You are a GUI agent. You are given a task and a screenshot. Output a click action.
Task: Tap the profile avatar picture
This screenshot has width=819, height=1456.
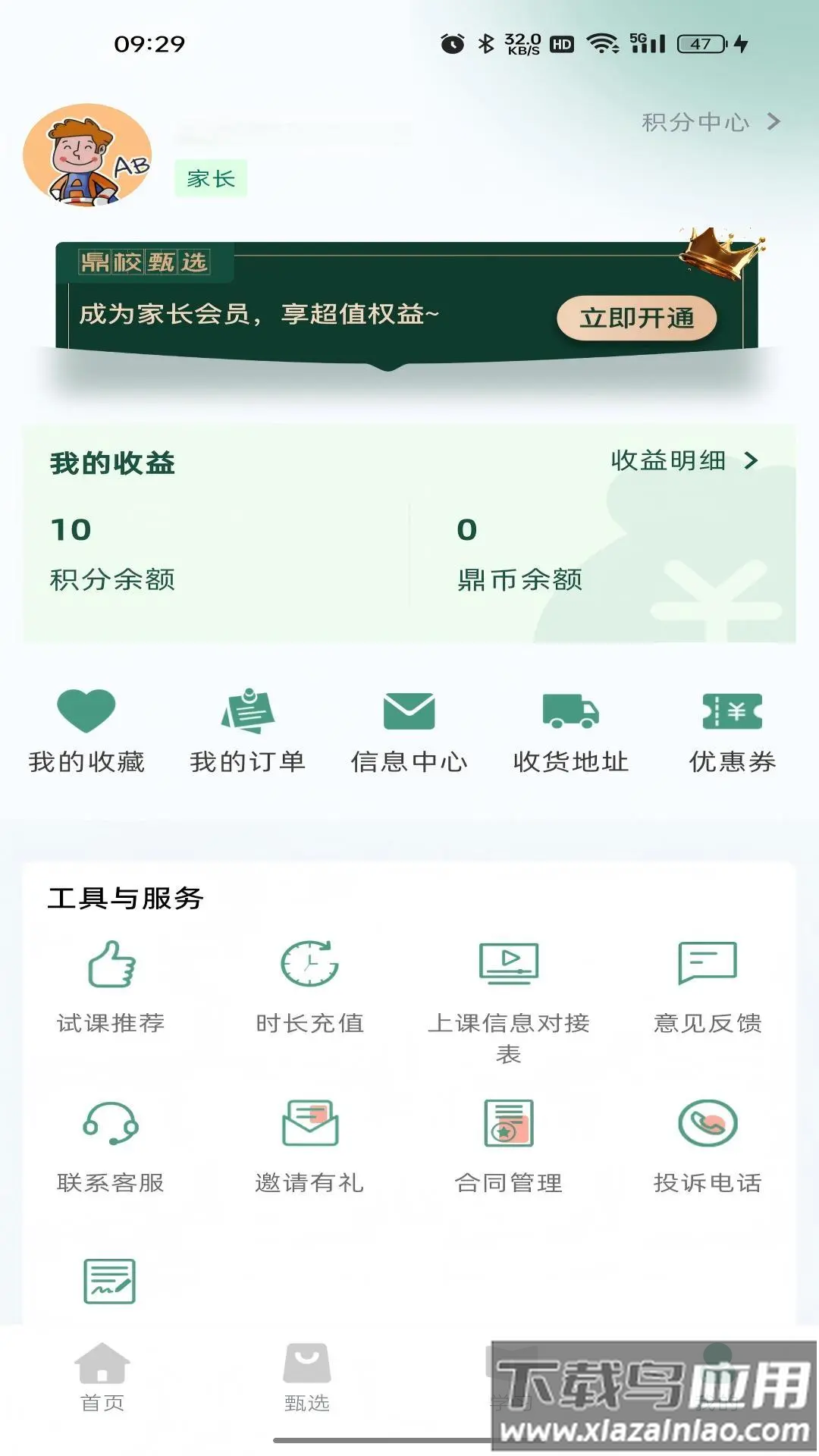click(86, 155)
